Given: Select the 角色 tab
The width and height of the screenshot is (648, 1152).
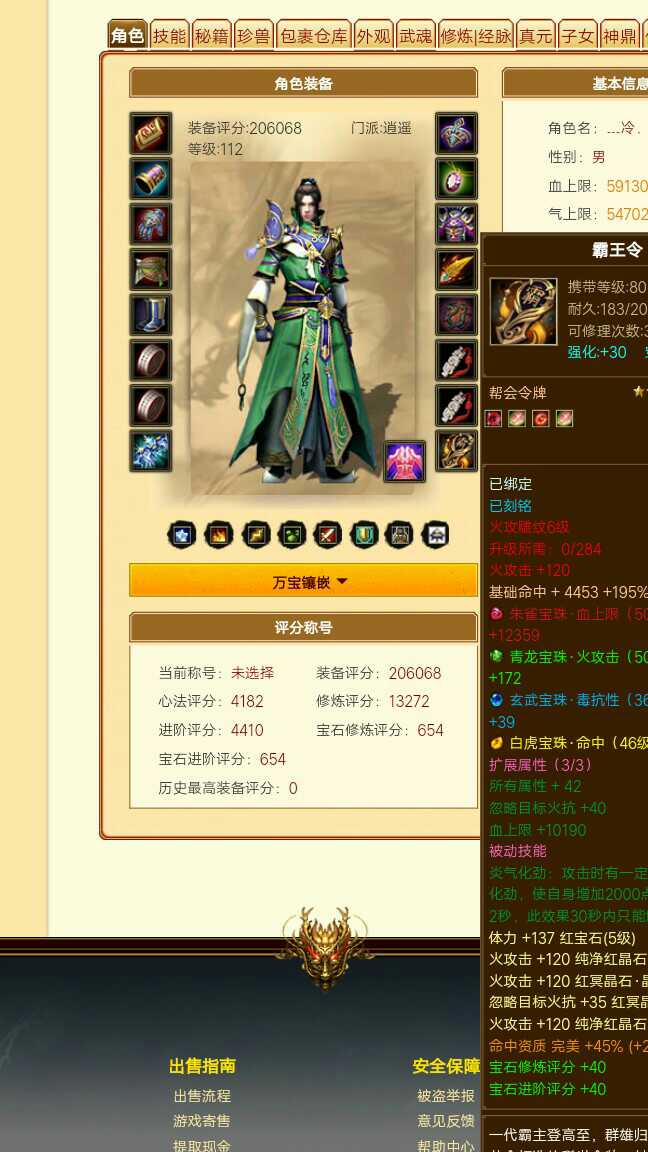Looking at the screenshot, I should 127,36.
